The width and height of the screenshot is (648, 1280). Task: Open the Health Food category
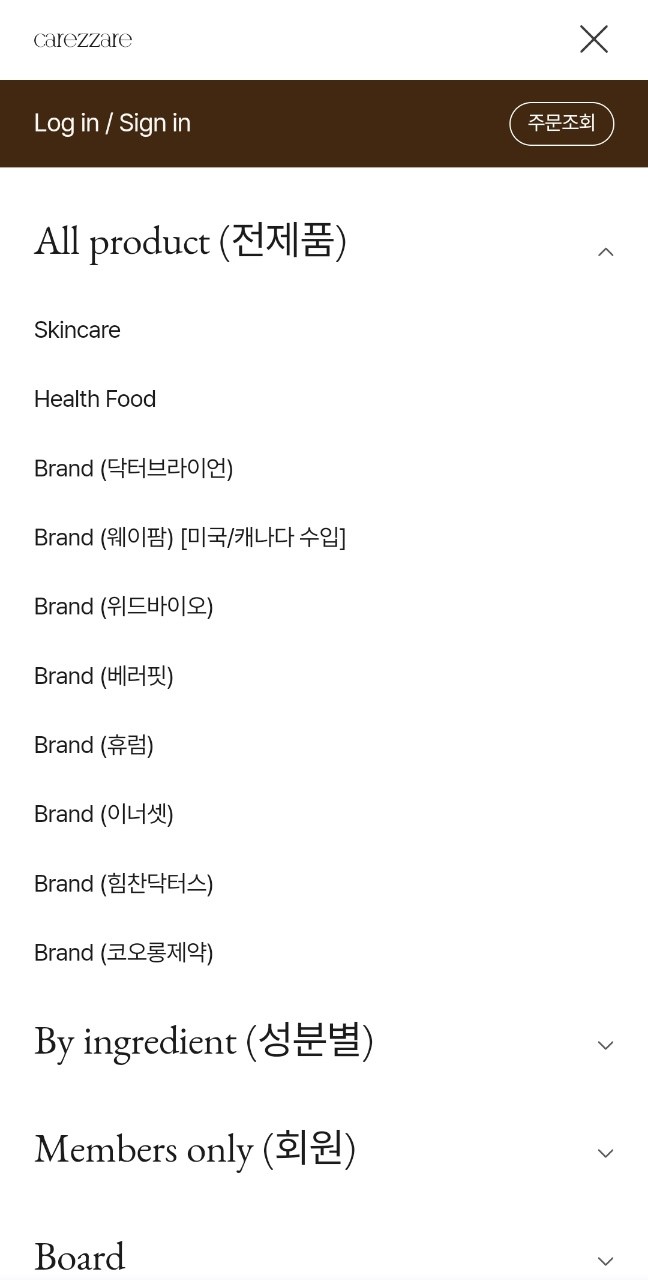pos(95,399)
